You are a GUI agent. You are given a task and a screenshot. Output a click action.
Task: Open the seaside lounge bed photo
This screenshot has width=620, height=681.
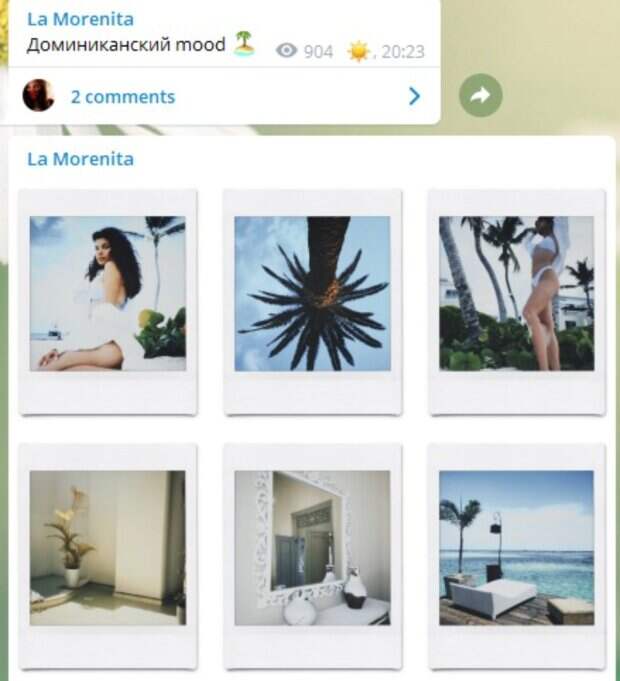[x=516, y=548]
